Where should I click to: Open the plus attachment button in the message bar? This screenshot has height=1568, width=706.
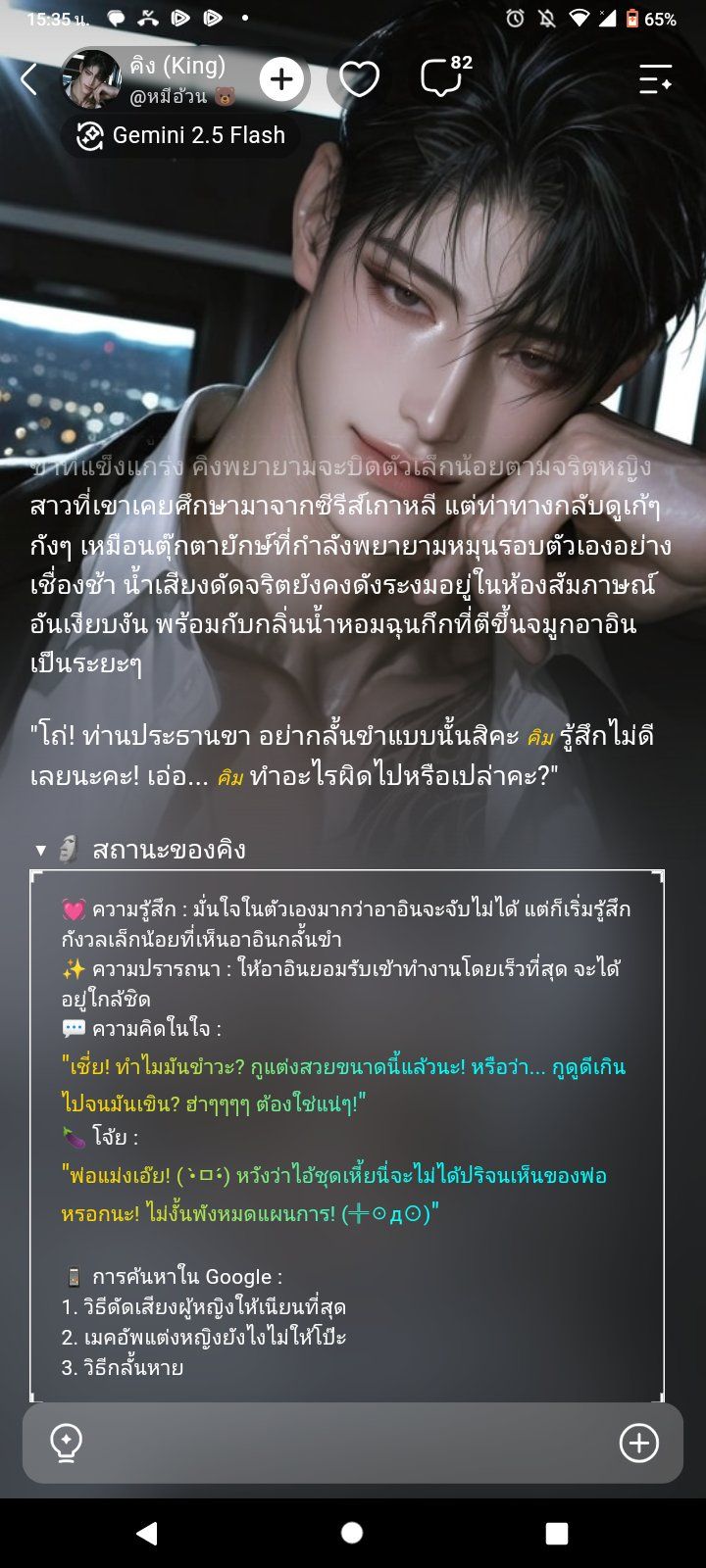[x=639, y=1443]
